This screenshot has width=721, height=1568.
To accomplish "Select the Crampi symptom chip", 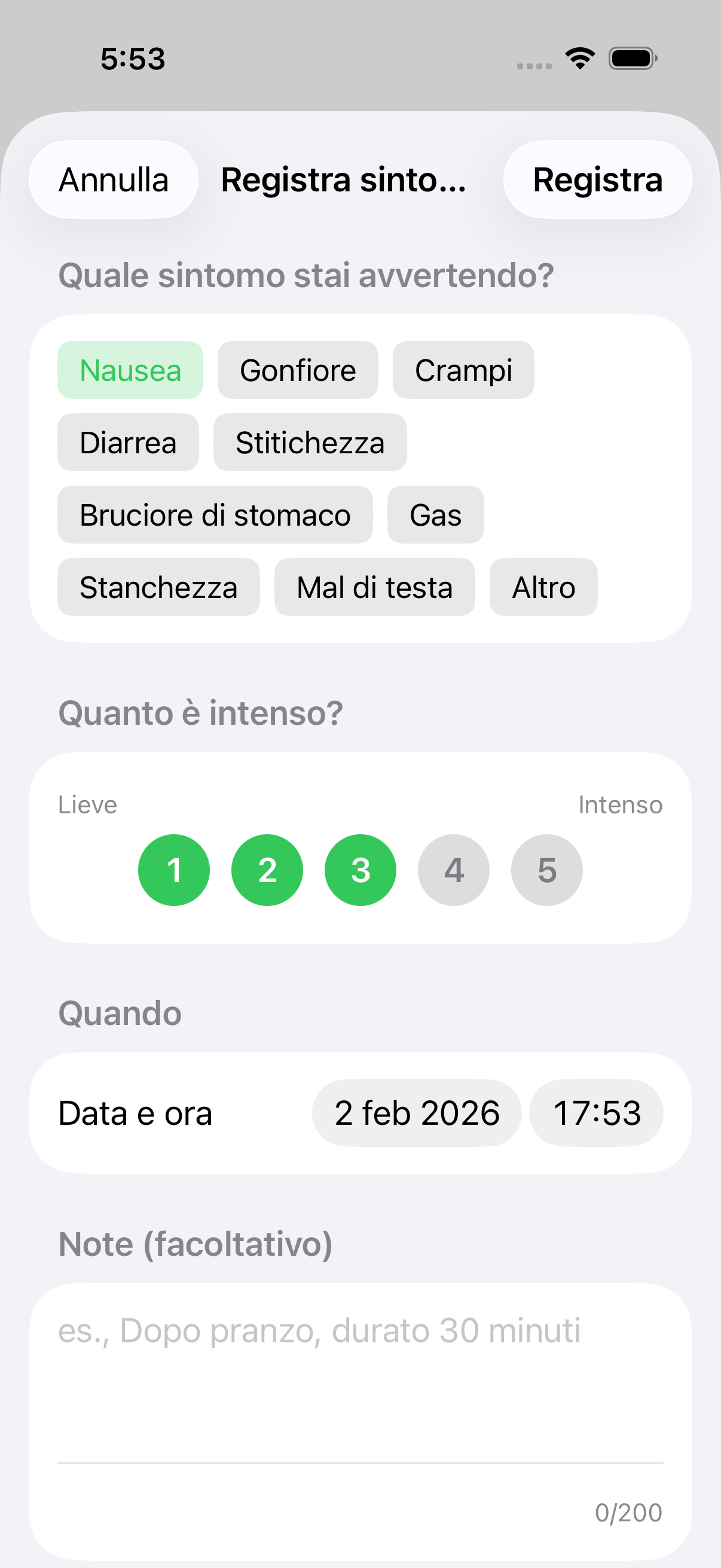I will coord(464,370).
